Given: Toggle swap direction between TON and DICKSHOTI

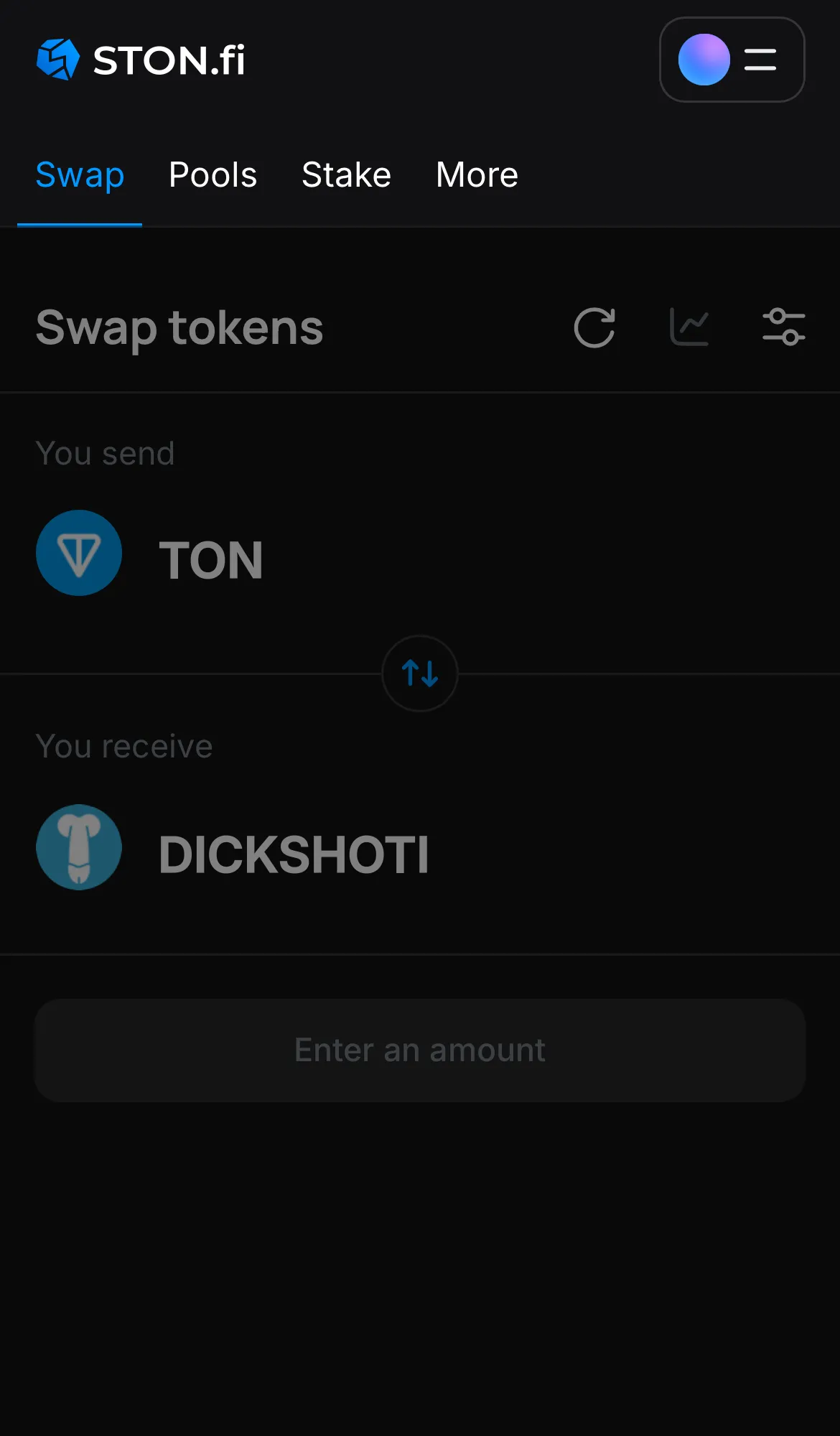Looking at the screenshot, I should pos(419,673).
